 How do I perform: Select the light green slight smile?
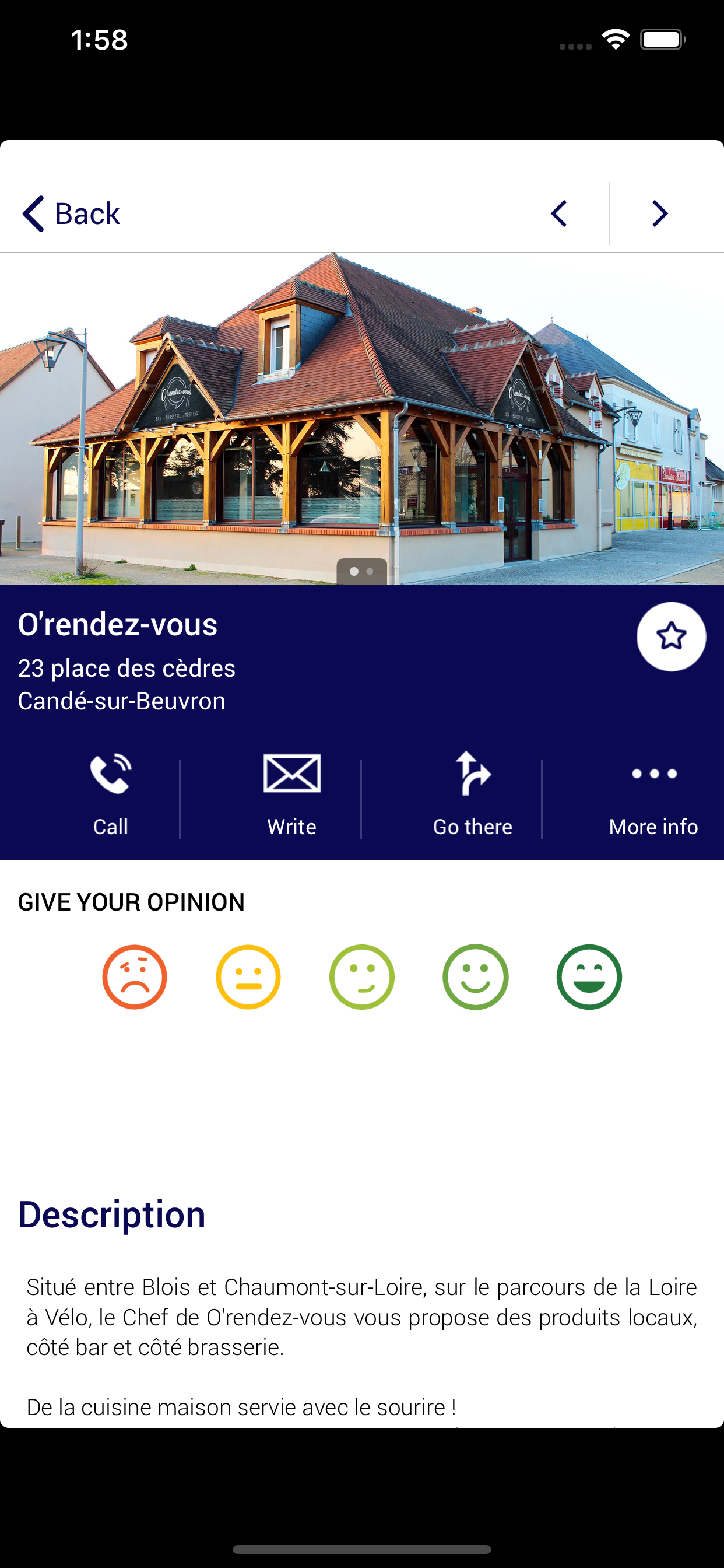pyautogui.click(x=362, y=977)
